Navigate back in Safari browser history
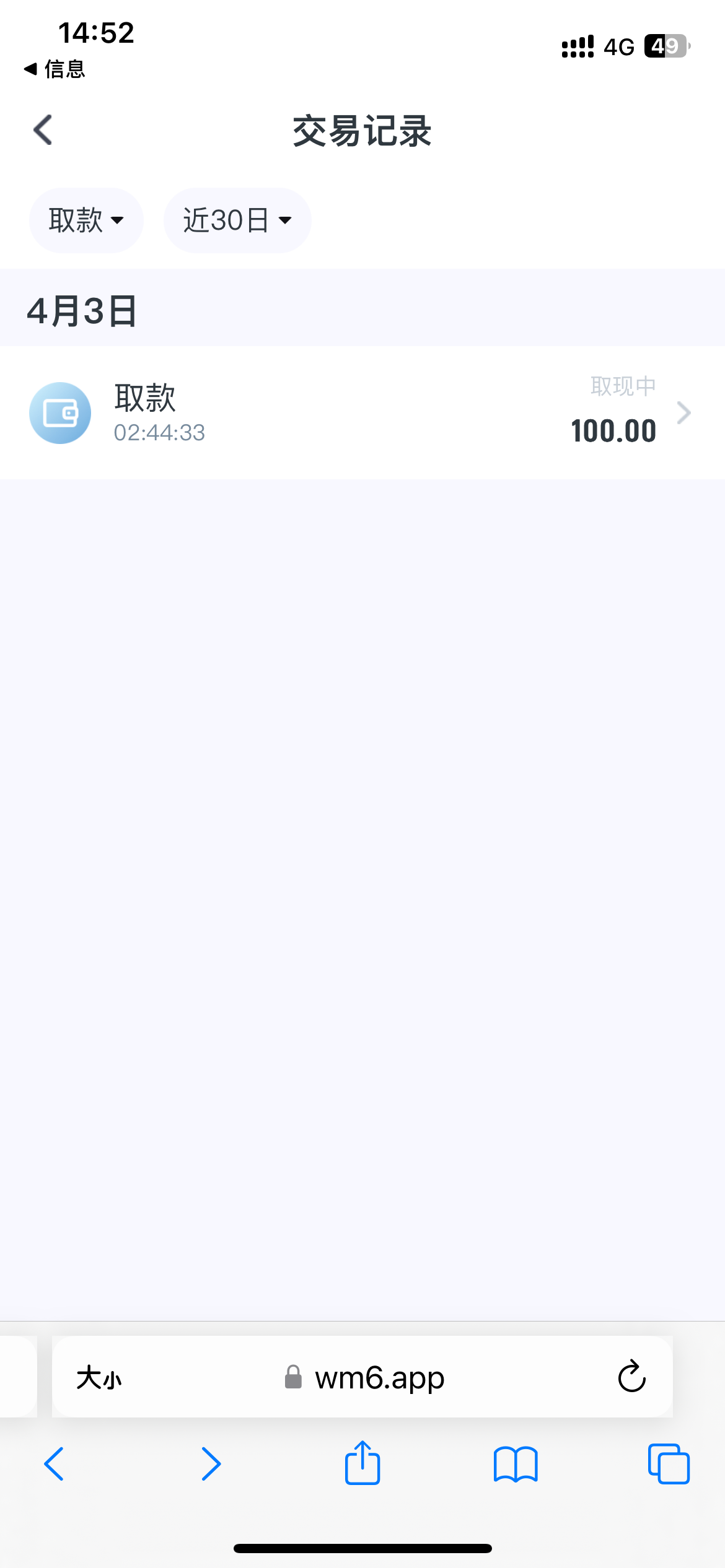This screenshot has width=725, height=1568. click(x=55, y=1464)
